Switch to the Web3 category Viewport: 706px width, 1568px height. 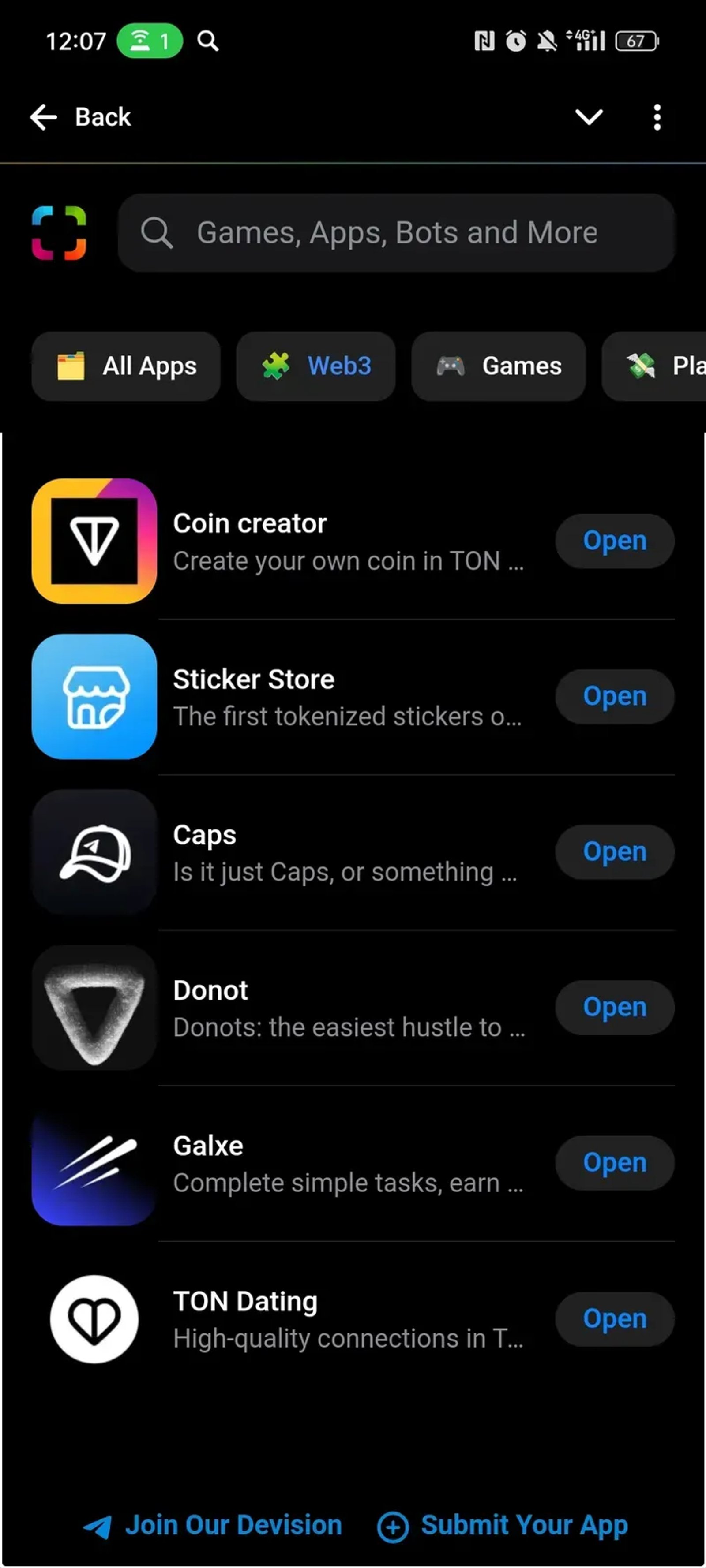316,366
